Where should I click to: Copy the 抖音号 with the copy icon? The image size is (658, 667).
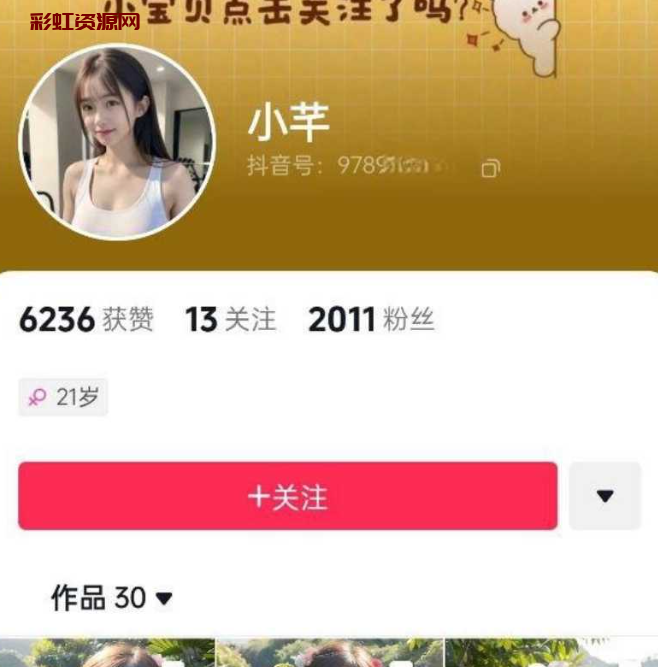click(490, 168)
